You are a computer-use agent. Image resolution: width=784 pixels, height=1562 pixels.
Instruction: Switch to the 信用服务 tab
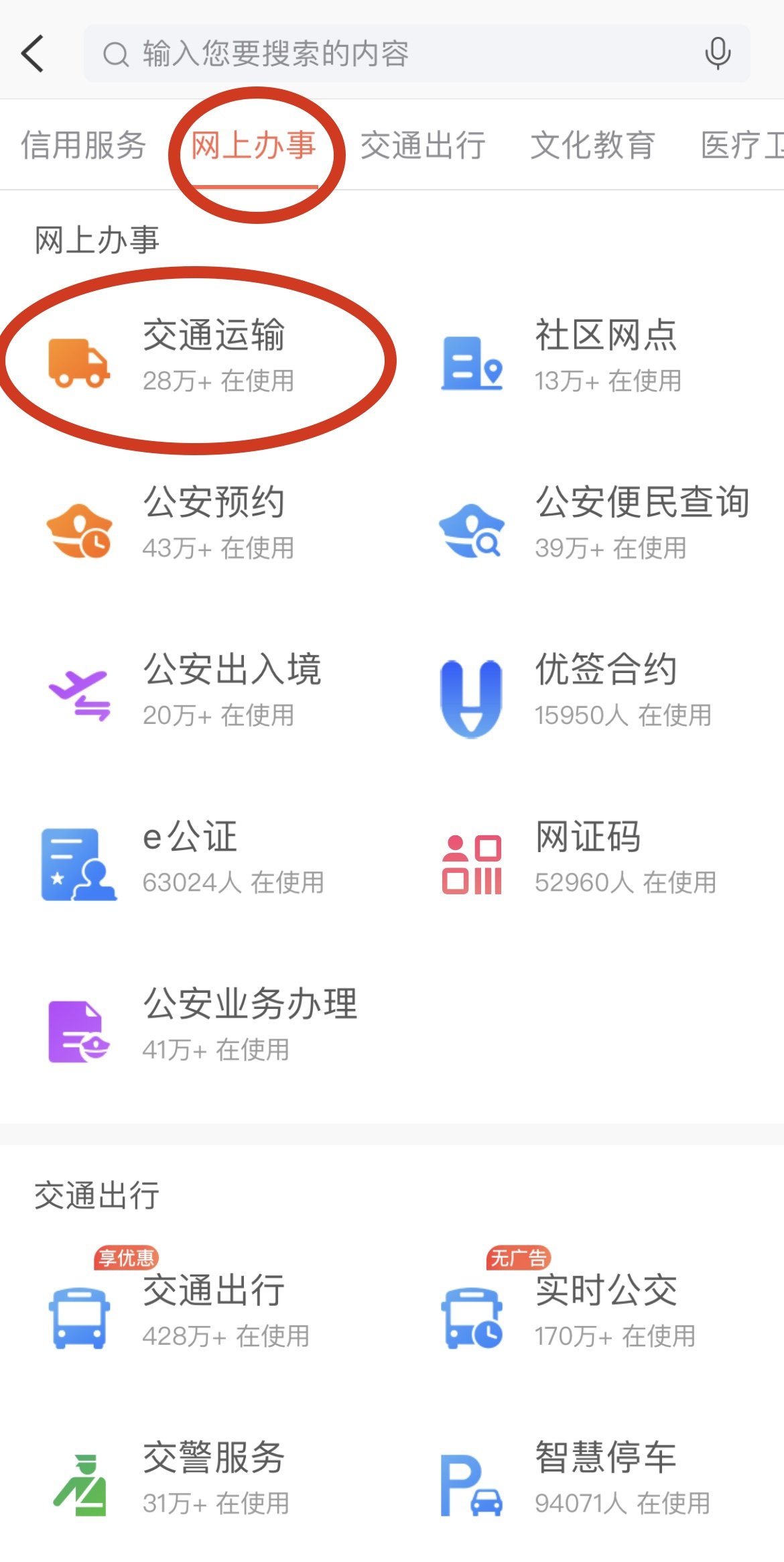[83, 145]
